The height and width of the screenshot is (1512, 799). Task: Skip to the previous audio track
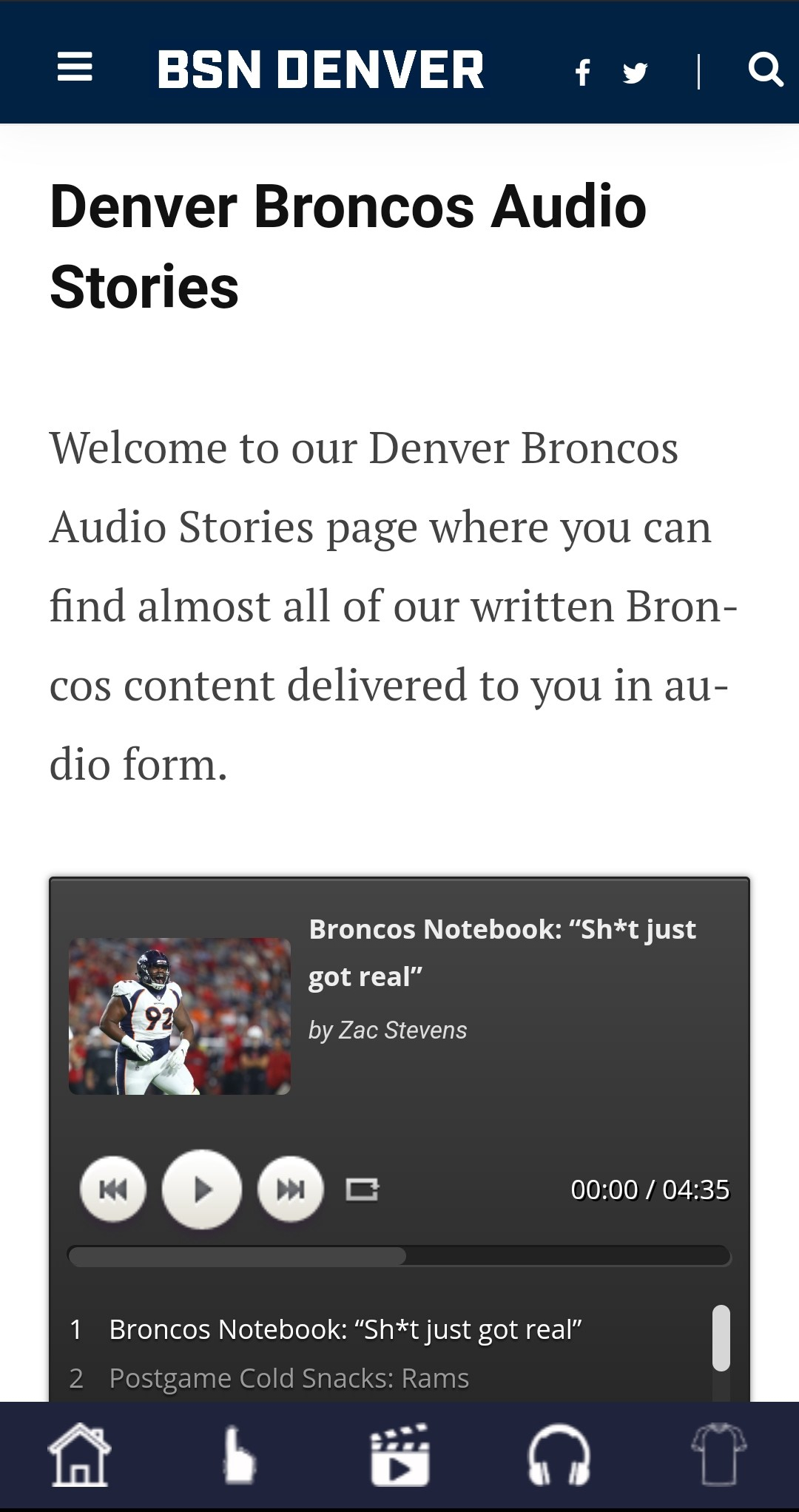(x=113, y=1189)
